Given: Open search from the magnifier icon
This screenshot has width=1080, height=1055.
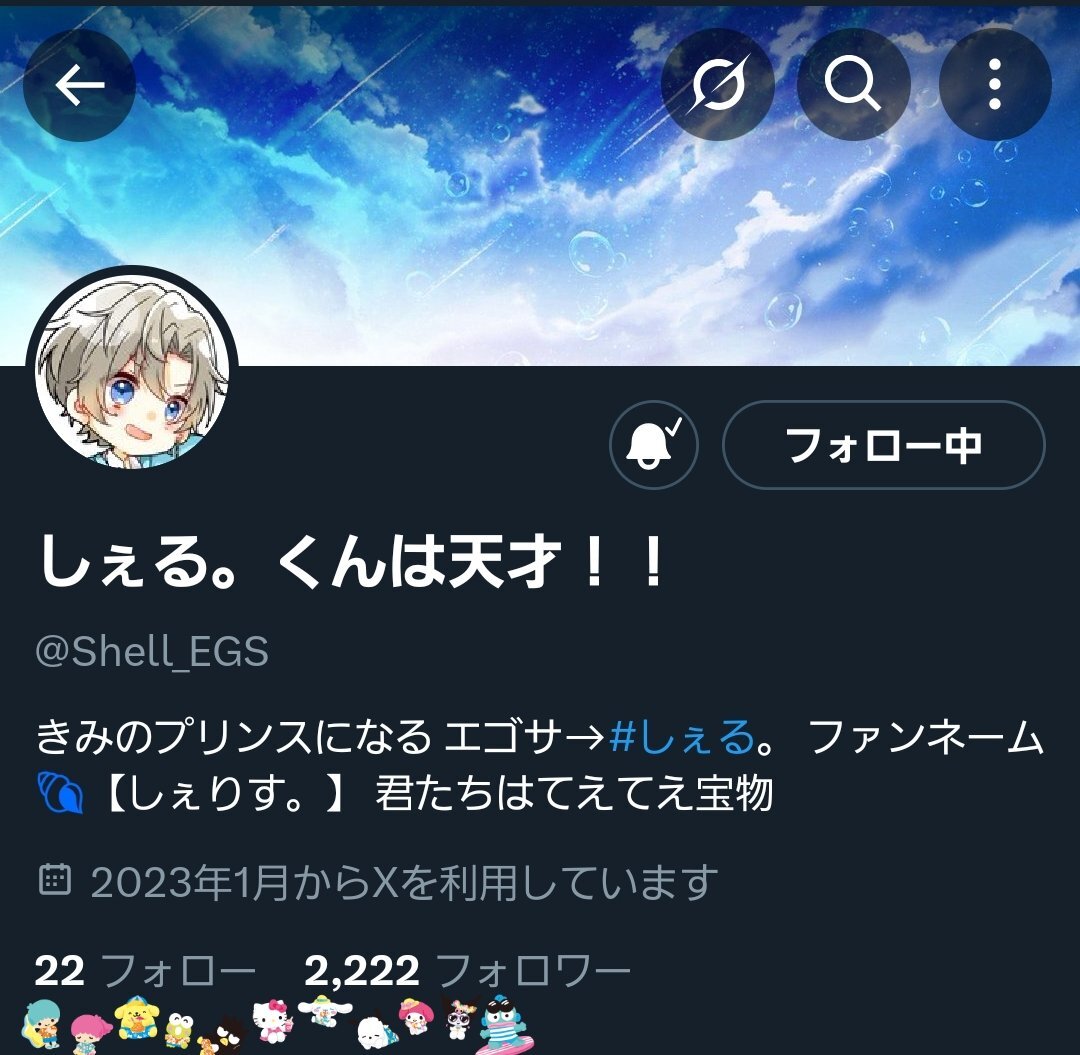Looking at the screenshot, I should pyautogui.click(x=853, y=85).
